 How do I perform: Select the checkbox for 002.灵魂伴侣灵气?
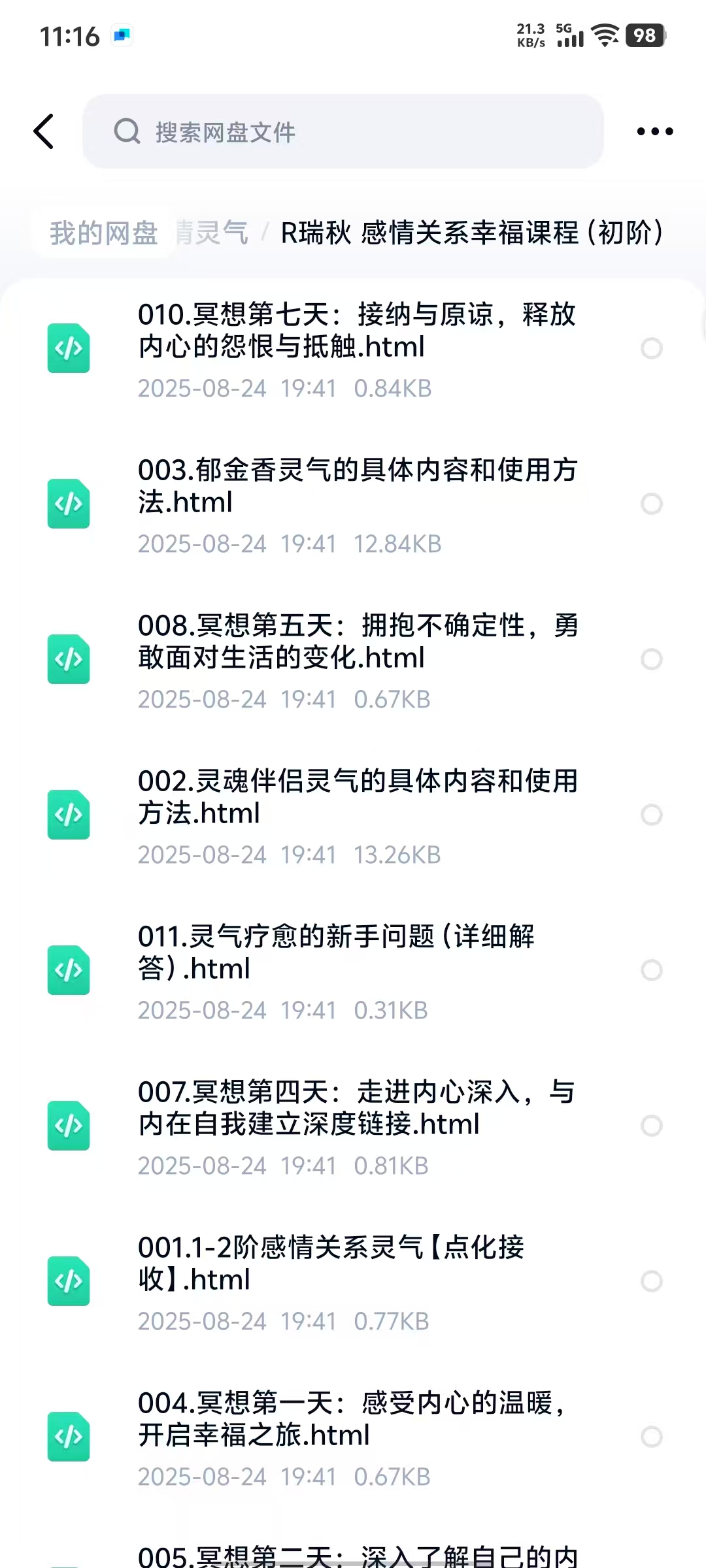(x=651, y=815)
